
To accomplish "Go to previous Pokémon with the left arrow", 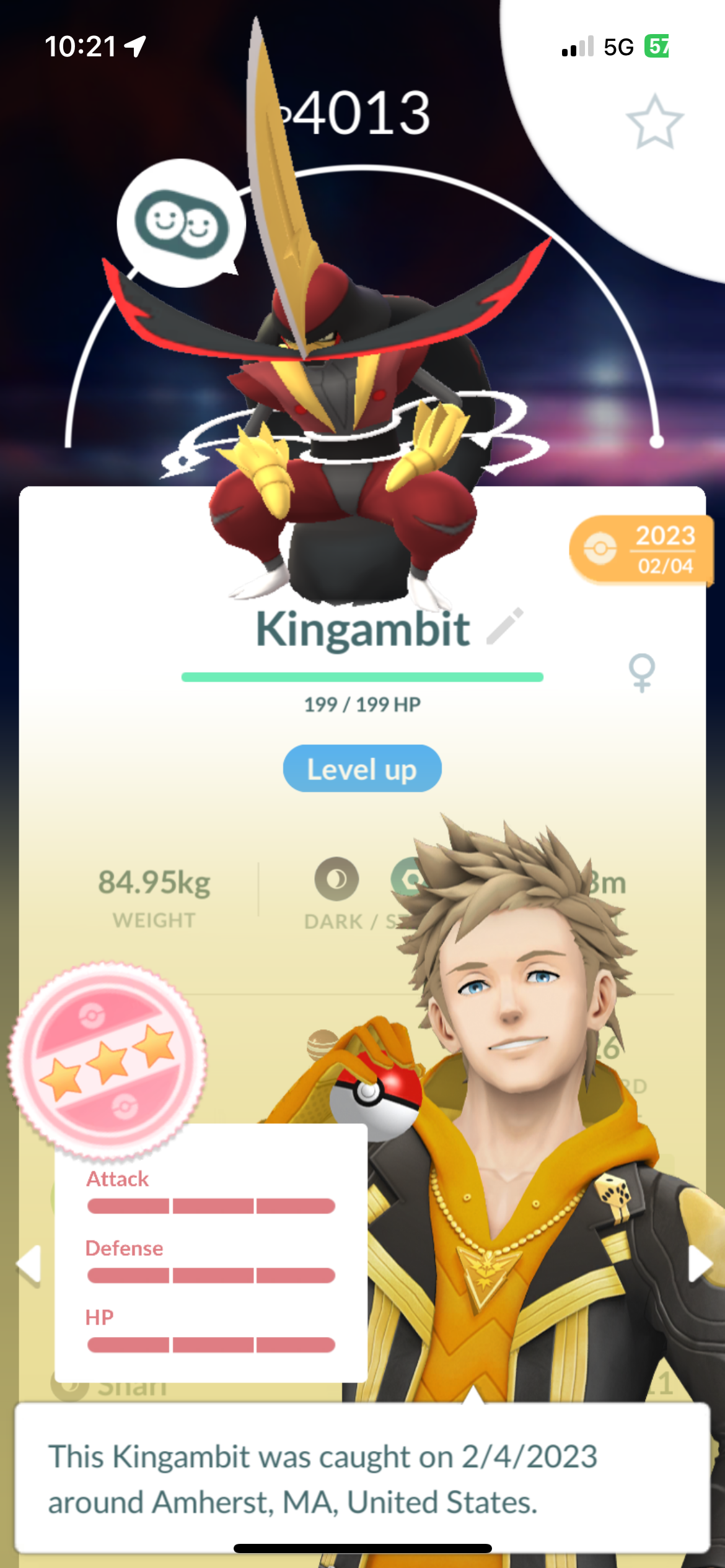I will pos(30,1263).
